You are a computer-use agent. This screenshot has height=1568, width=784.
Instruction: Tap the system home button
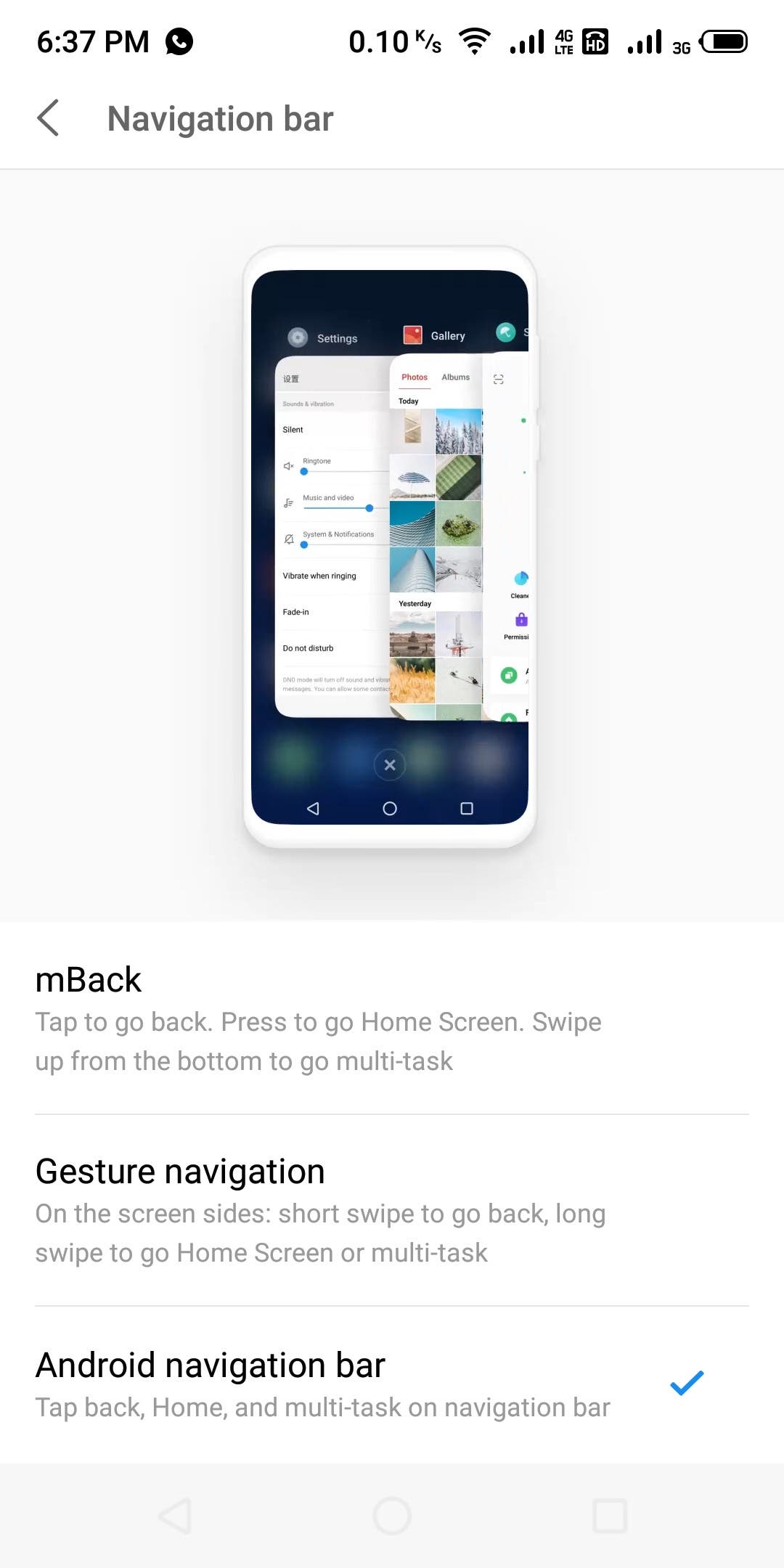pyautogui.click(x=392, y=1516)
